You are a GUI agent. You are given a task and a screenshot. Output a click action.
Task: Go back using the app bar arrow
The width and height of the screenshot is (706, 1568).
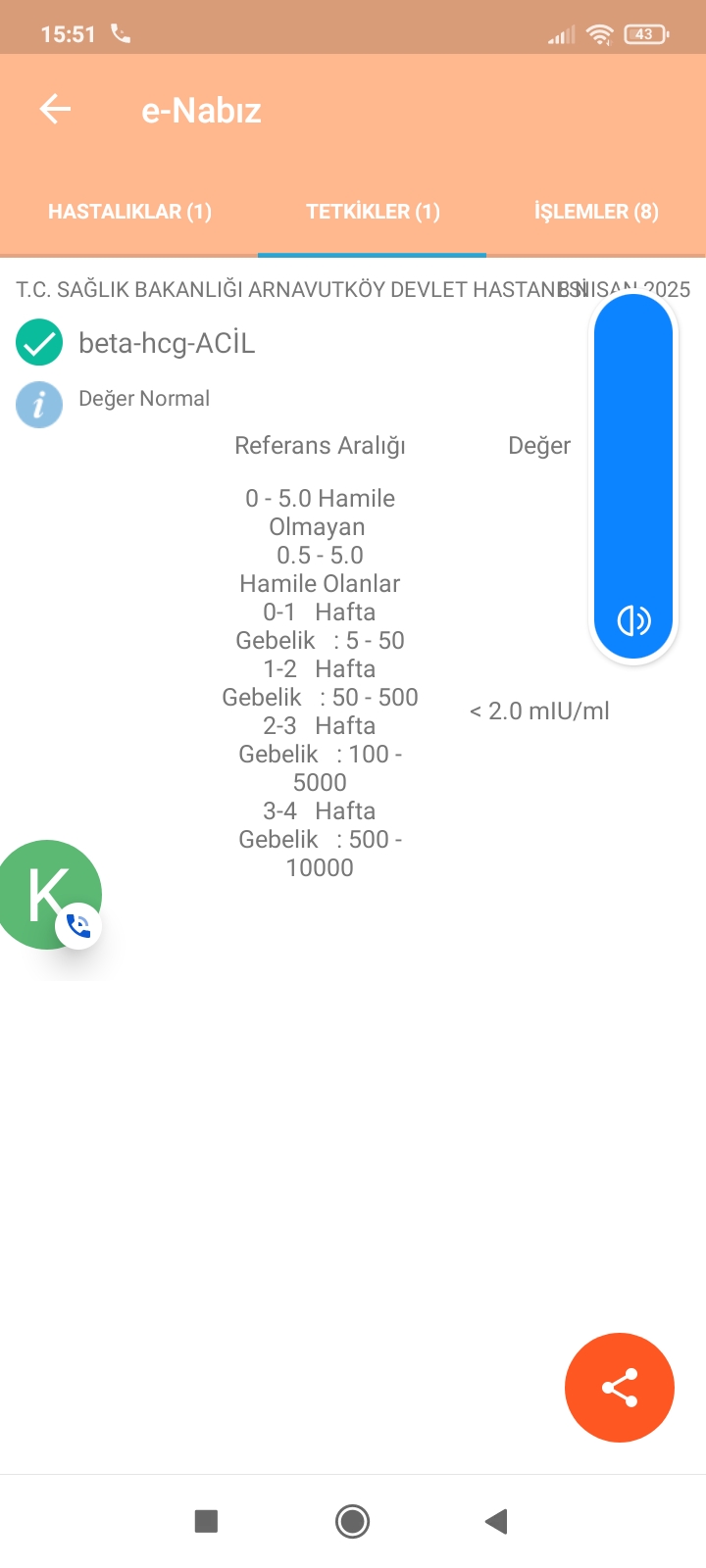tap(56, 110)
